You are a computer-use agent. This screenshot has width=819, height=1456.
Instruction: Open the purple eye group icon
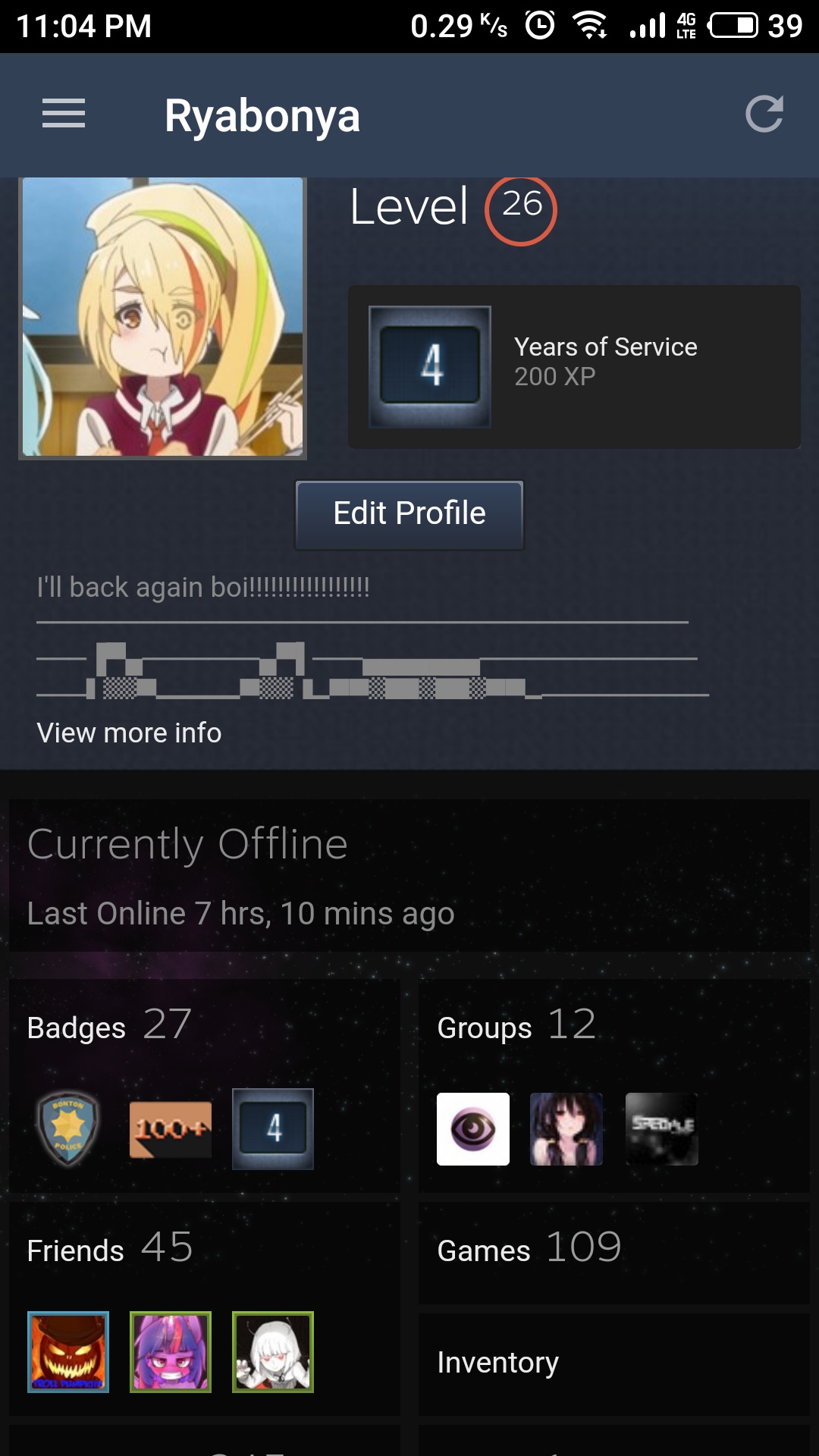click(473, 1129)
